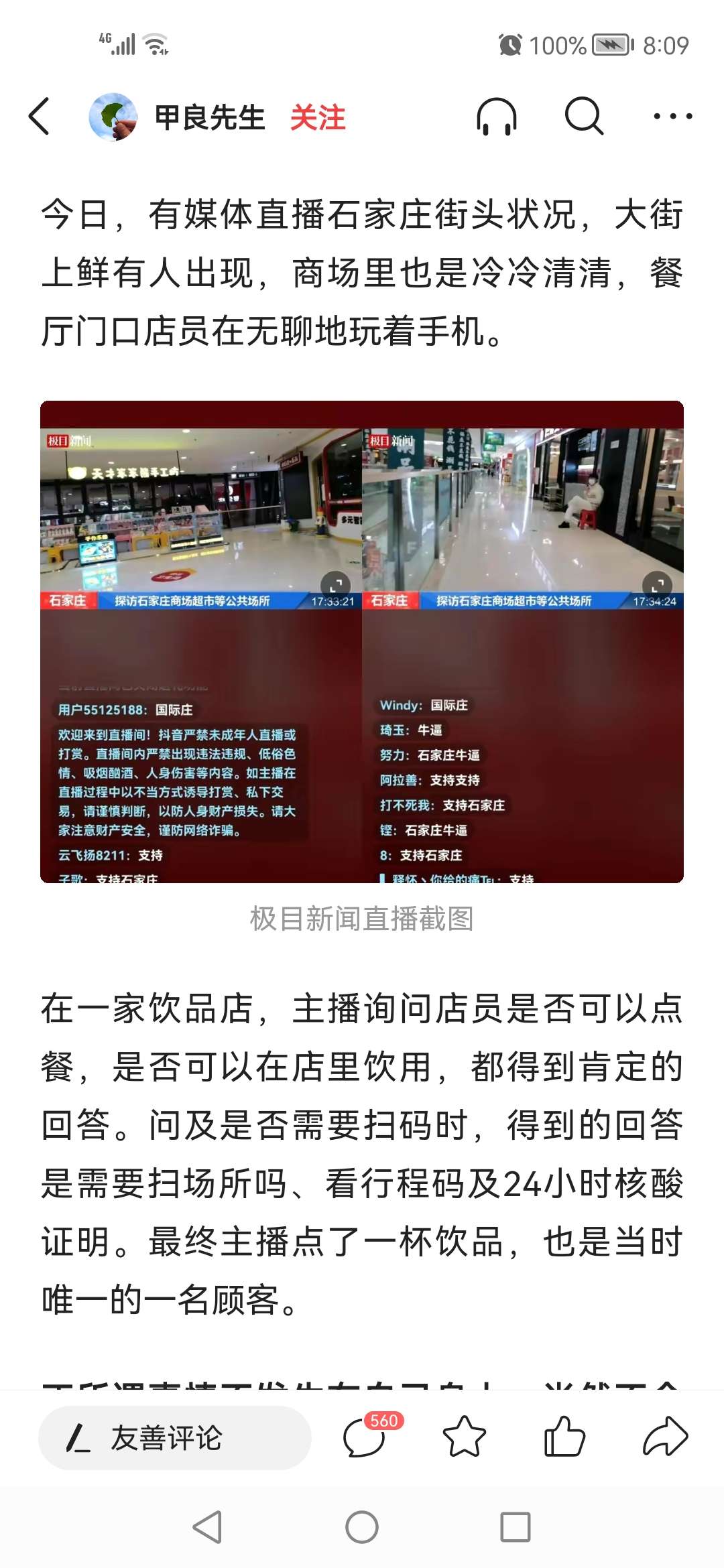This screenshot has height=1568, width=724.
Task: Open the 极目新闻 livestream screenshot image
Action: 362,641
